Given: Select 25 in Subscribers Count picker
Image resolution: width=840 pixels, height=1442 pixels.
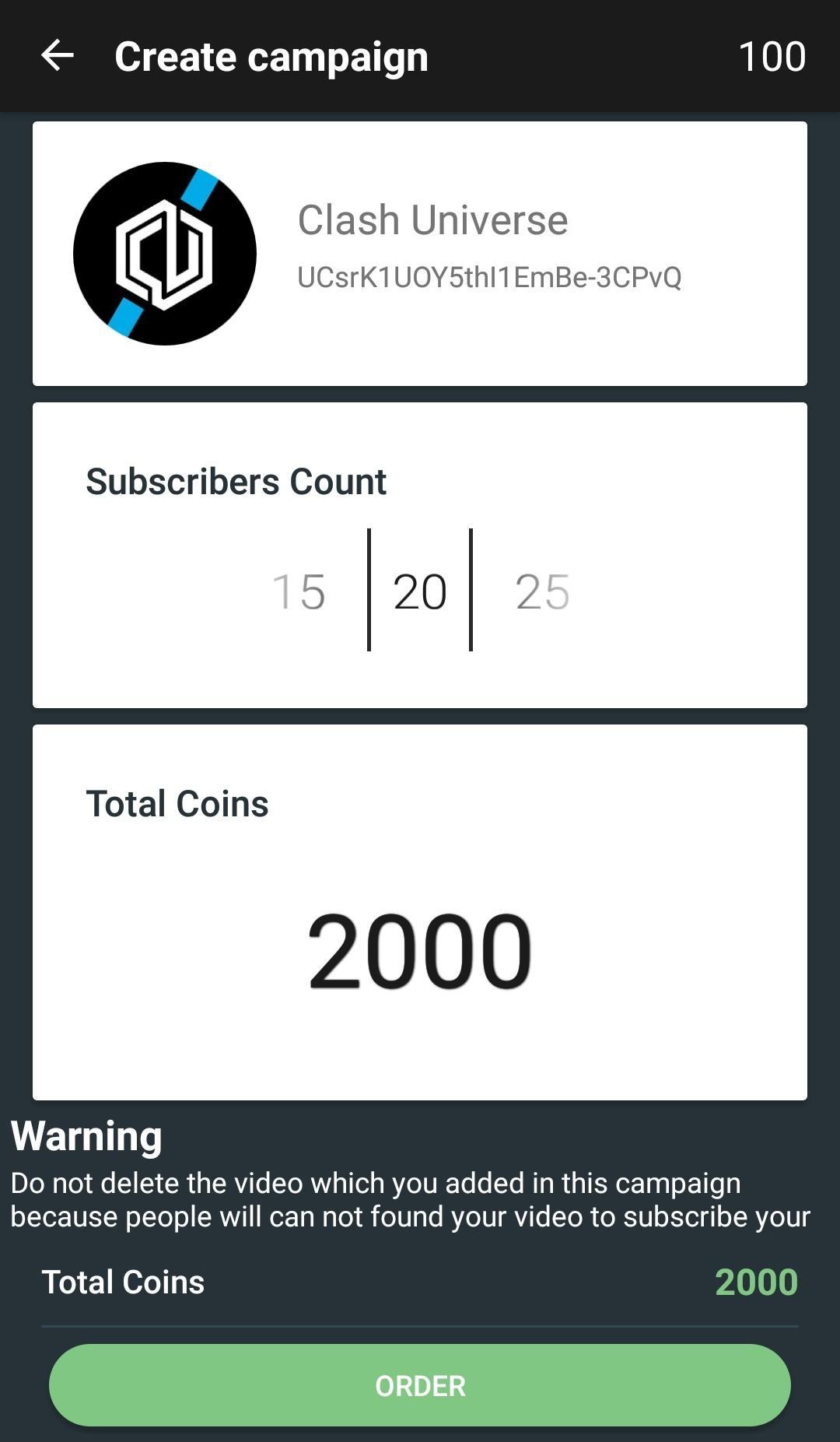Looking at the screenshot, I should [x=542, y=591].
